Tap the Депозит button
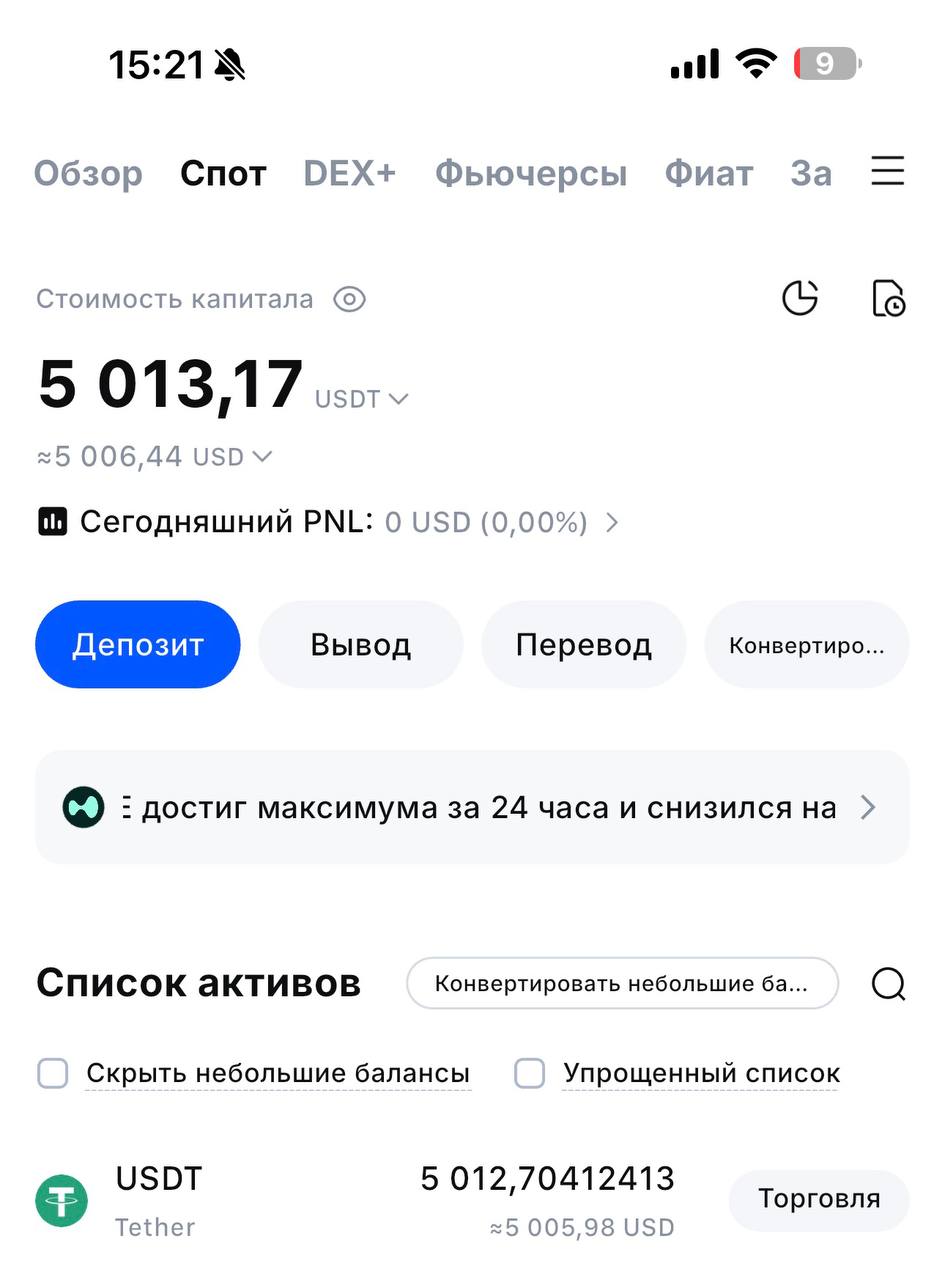 click(x=138, y=644)
